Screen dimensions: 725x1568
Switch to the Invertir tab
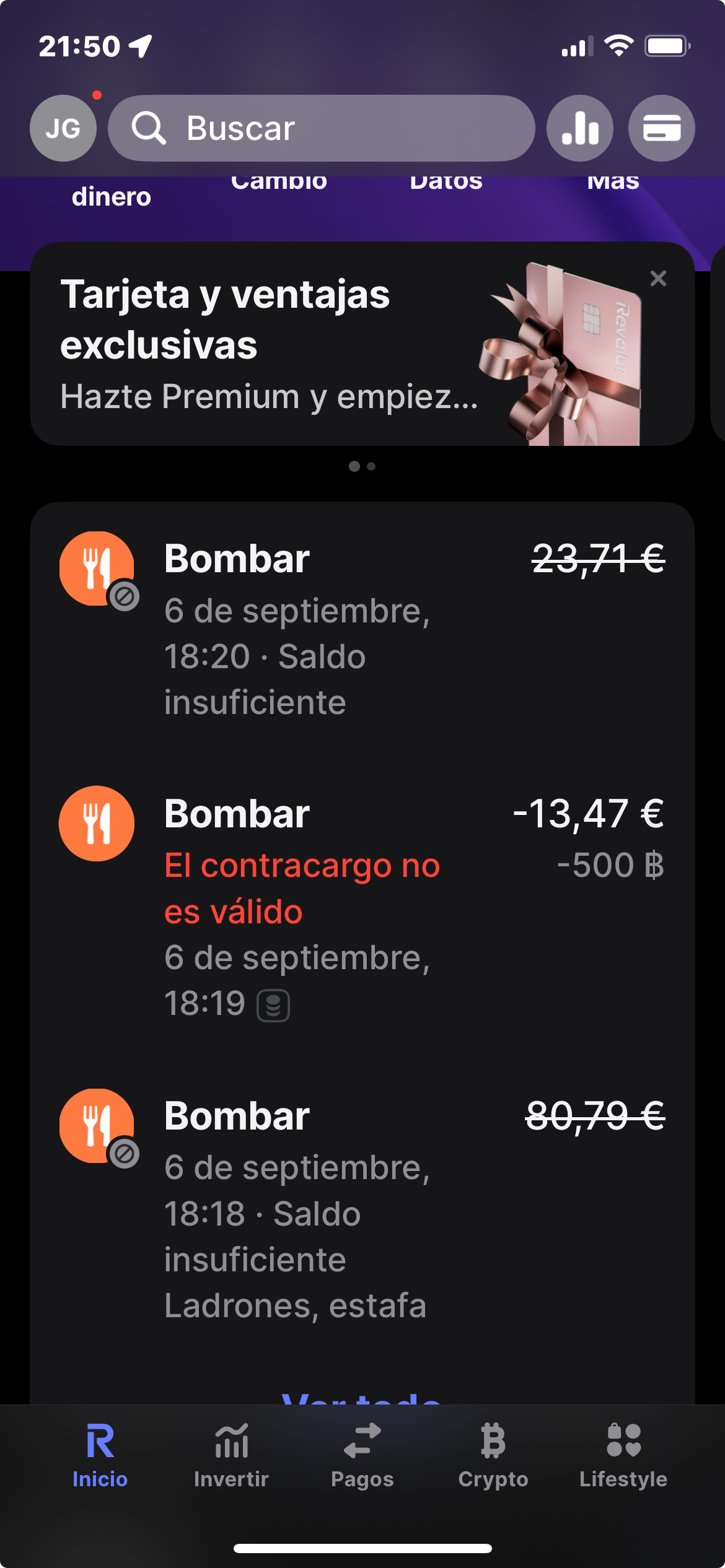pyautogui.click(x=231, y=1457)
